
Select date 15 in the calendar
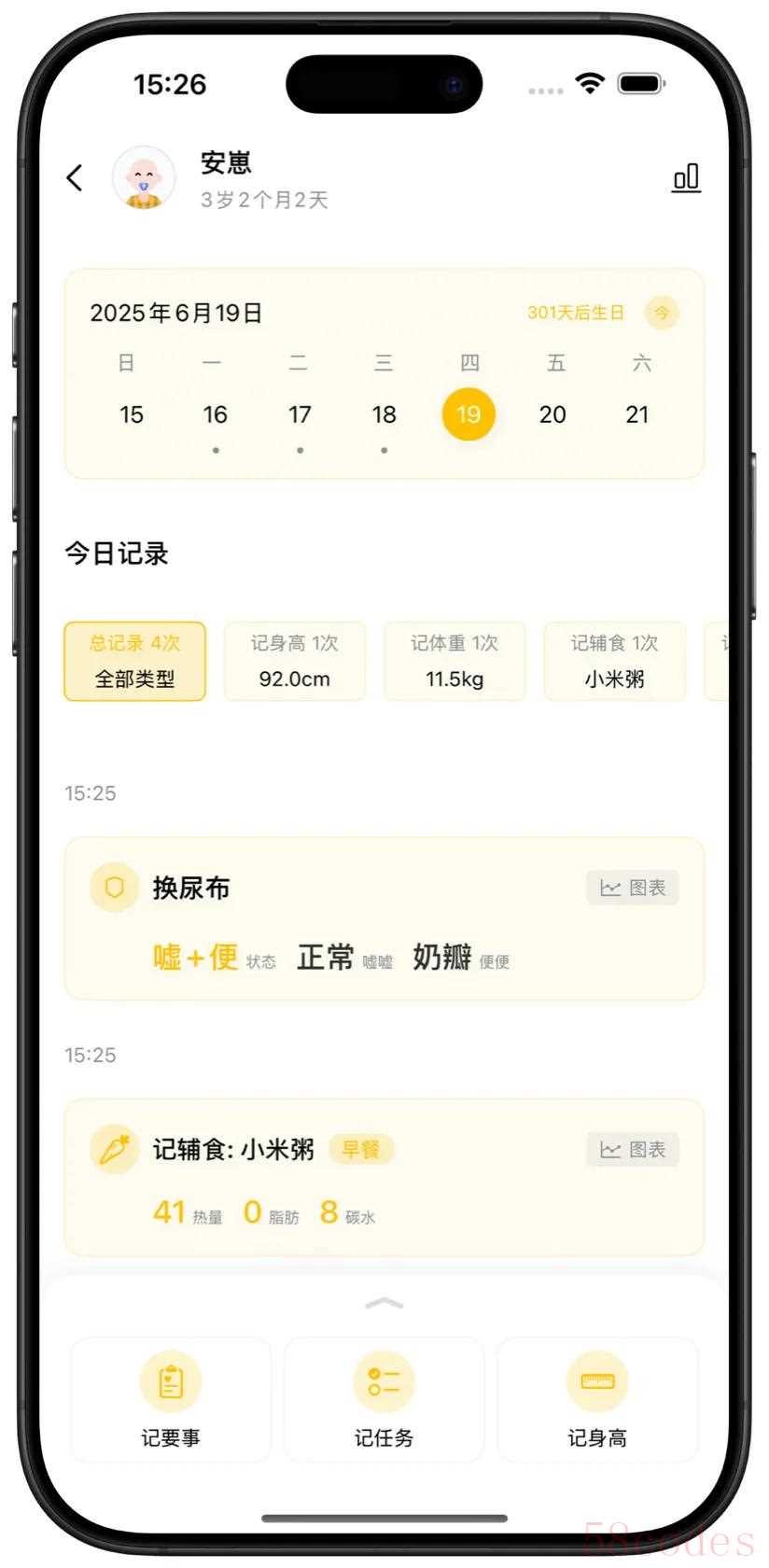(132, 414)
